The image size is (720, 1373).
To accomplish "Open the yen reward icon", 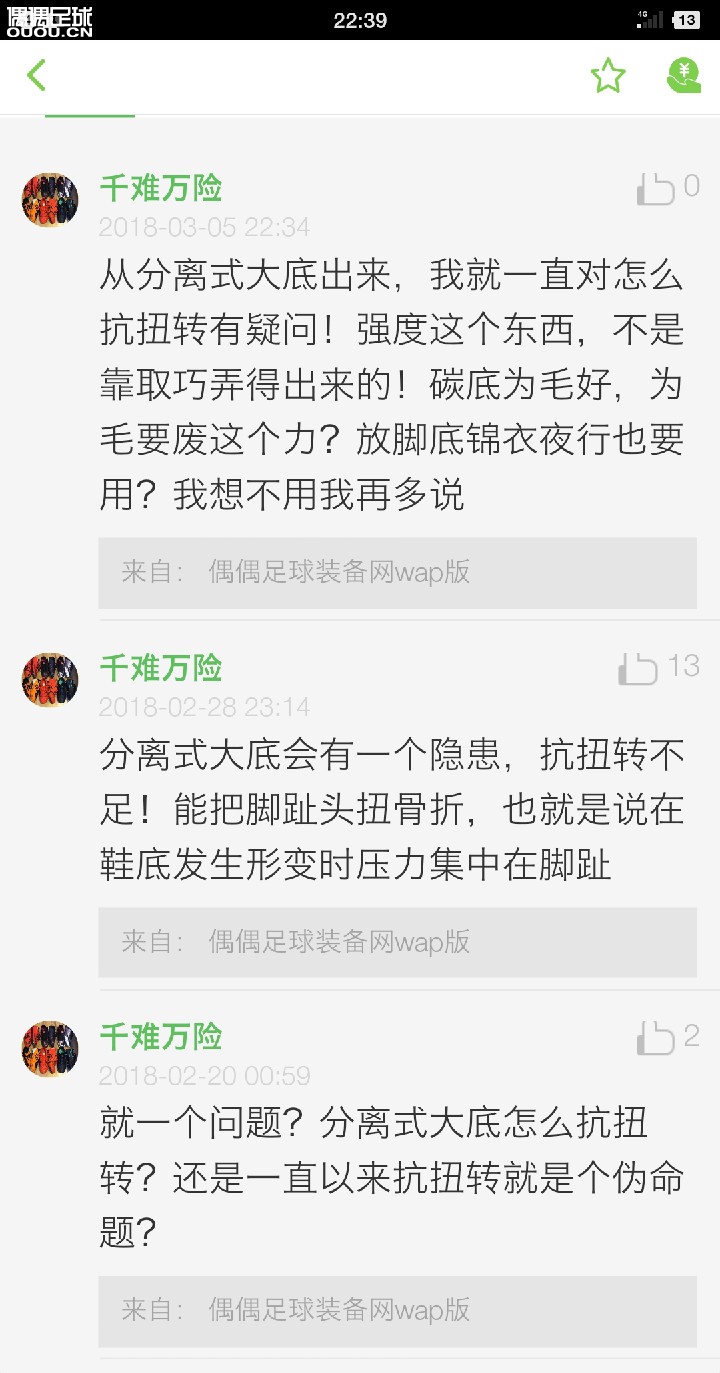I will (684, 76).
